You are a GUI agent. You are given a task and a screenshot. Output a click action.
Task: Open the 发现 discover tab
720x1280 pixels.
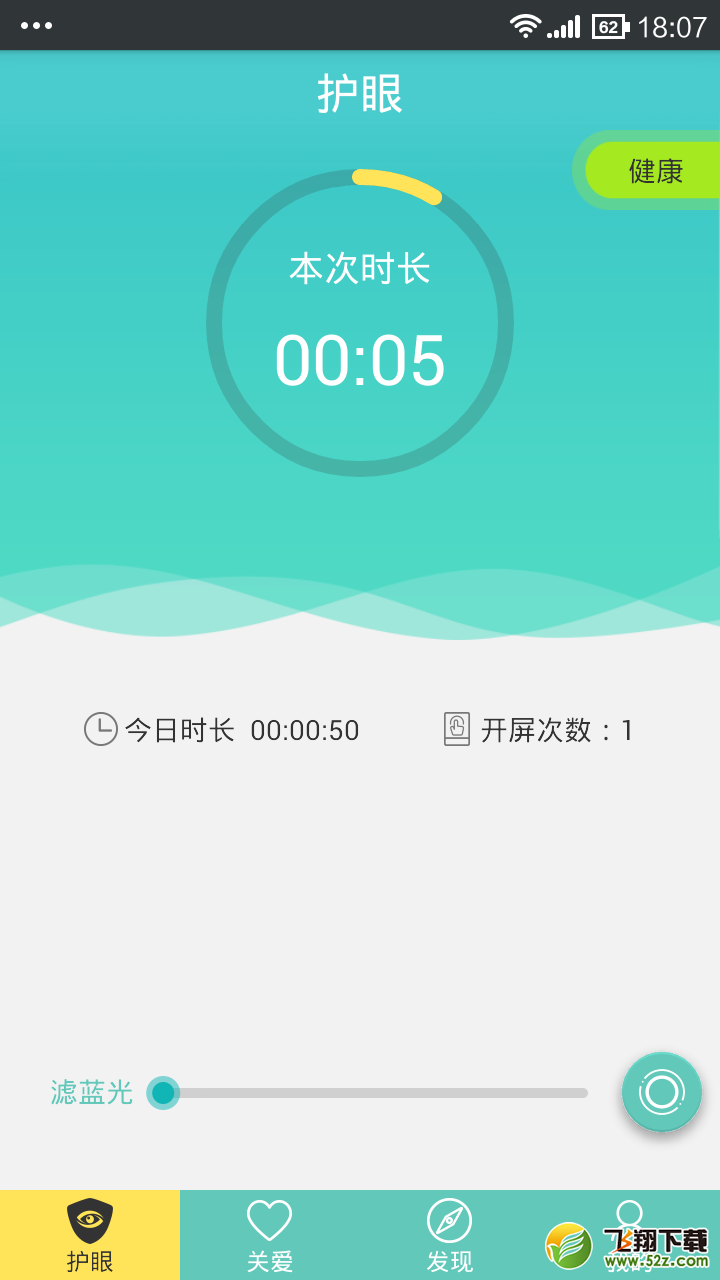tap(450, 1235)
